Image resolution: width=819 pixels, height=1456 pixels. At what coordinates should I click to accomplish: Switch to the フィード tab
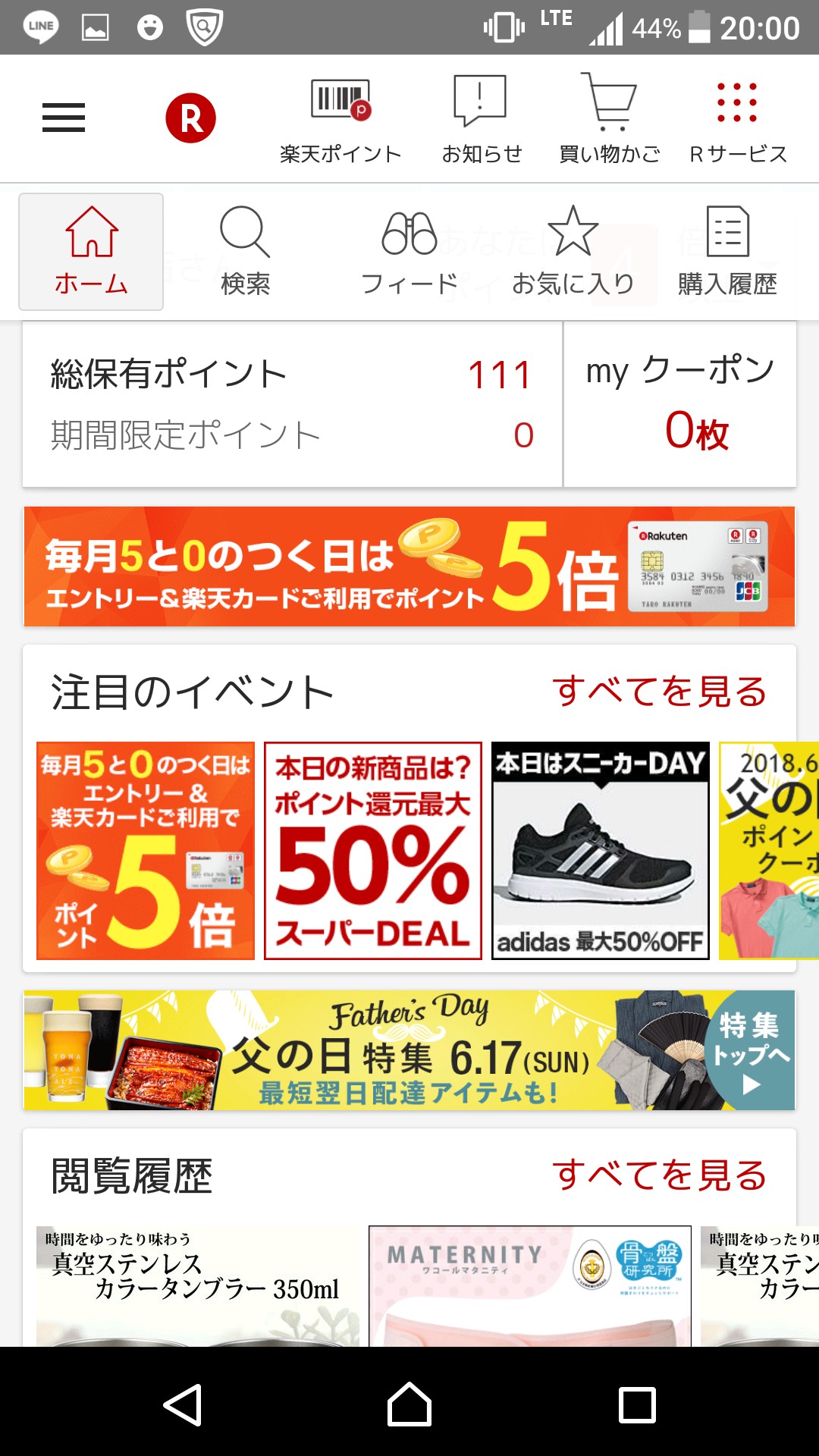click(409, 251)
